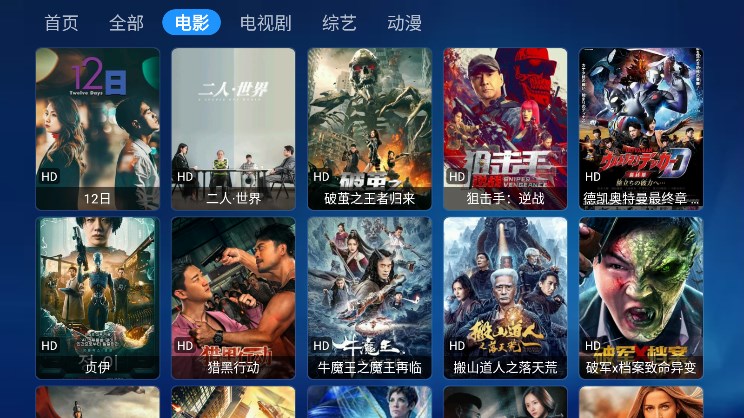Open the 综艺 tab
The height and width of the screenshot is (418, 744).
point(340,23)
